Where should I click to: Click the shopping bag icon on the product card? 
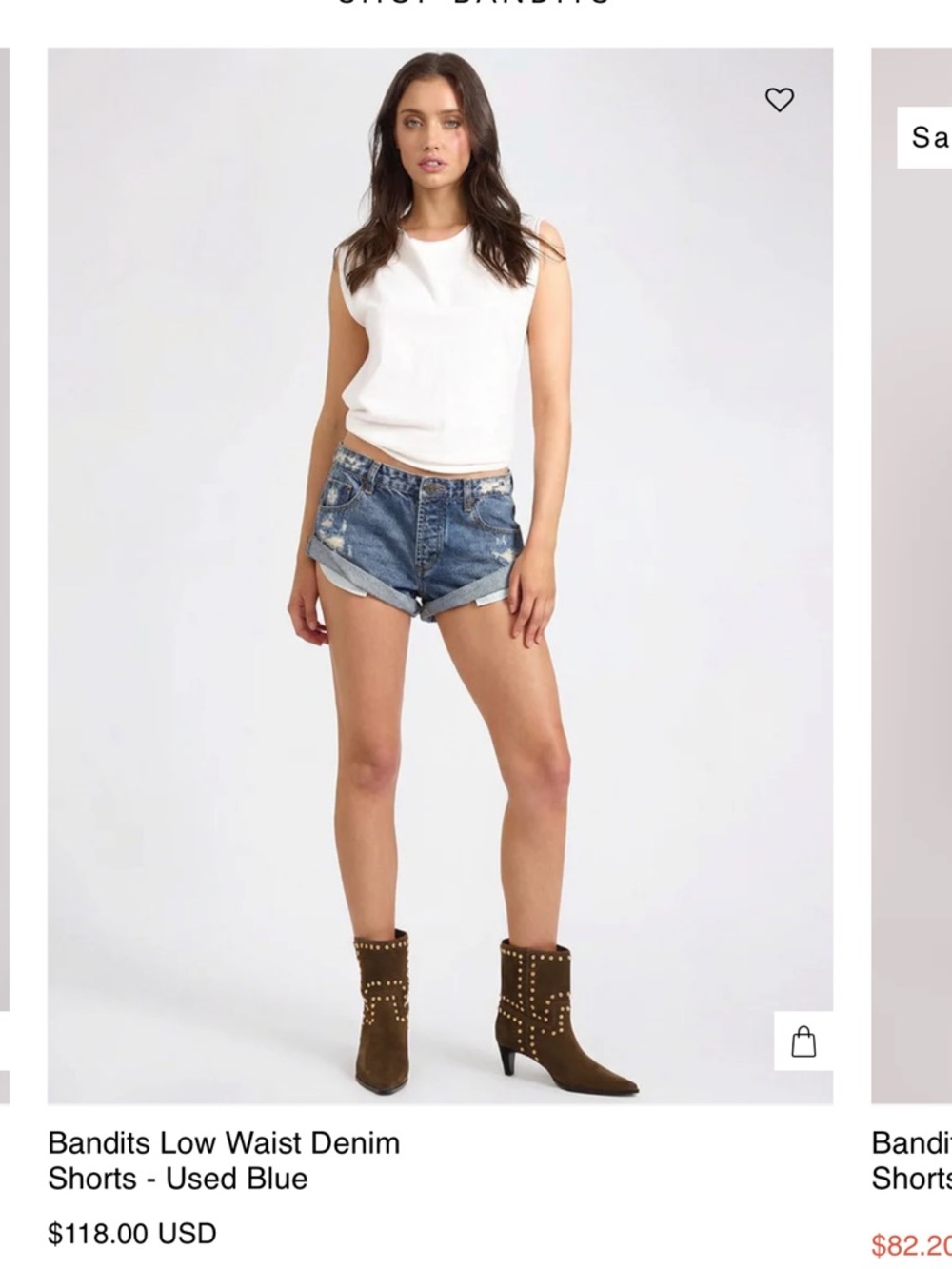click(x=804, y=1041)
